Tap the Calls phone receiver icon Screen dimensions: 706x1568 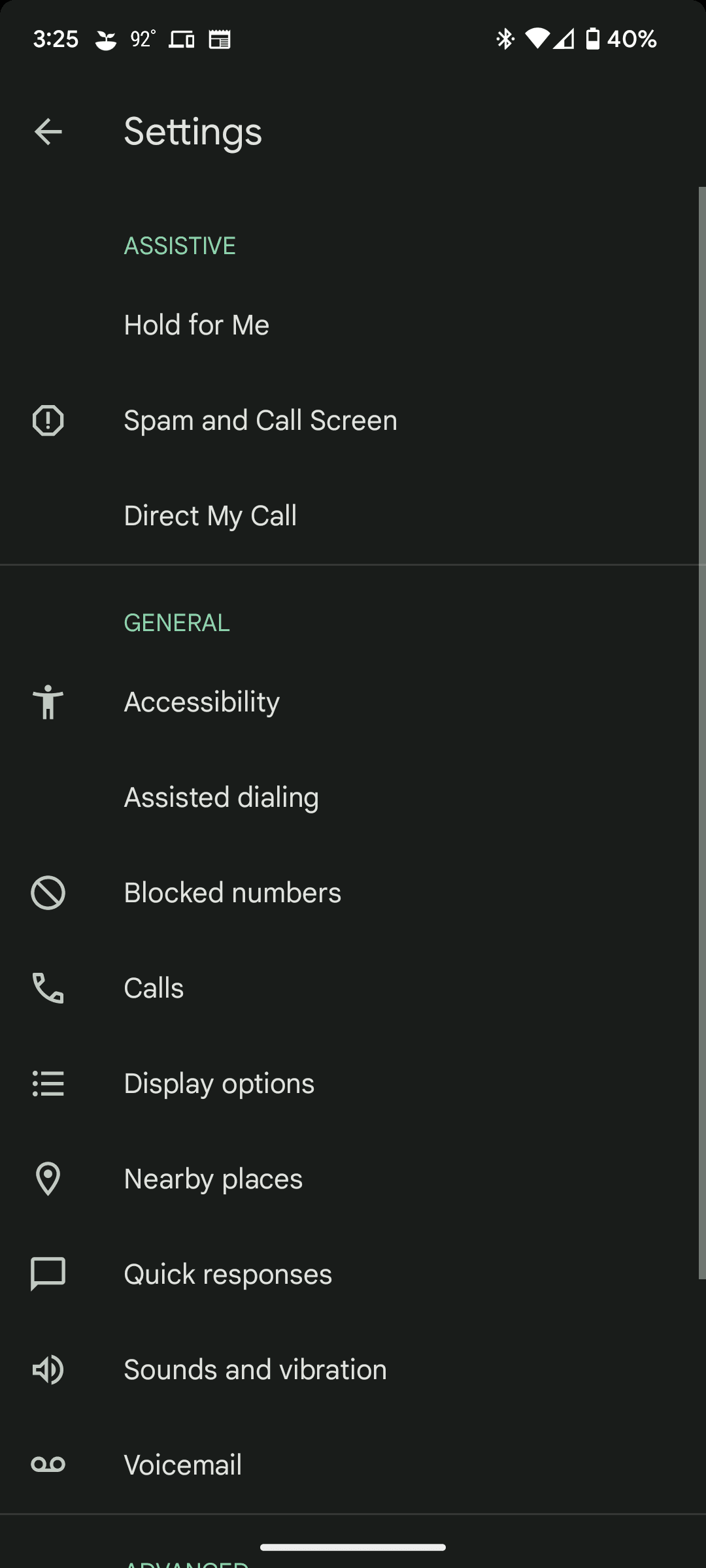coord(48,988)
